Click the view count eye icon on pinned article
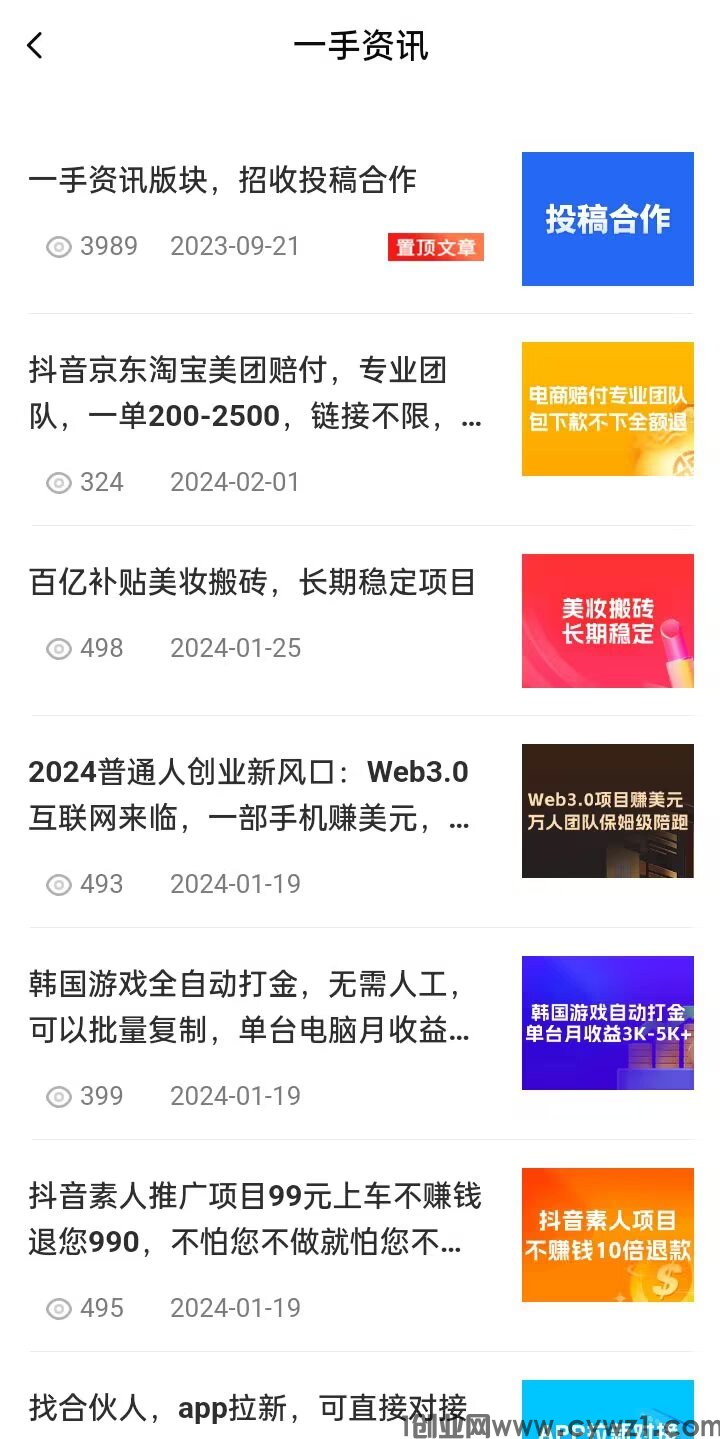The width and height of the screenshot is (720, 1439). (58, 246)
